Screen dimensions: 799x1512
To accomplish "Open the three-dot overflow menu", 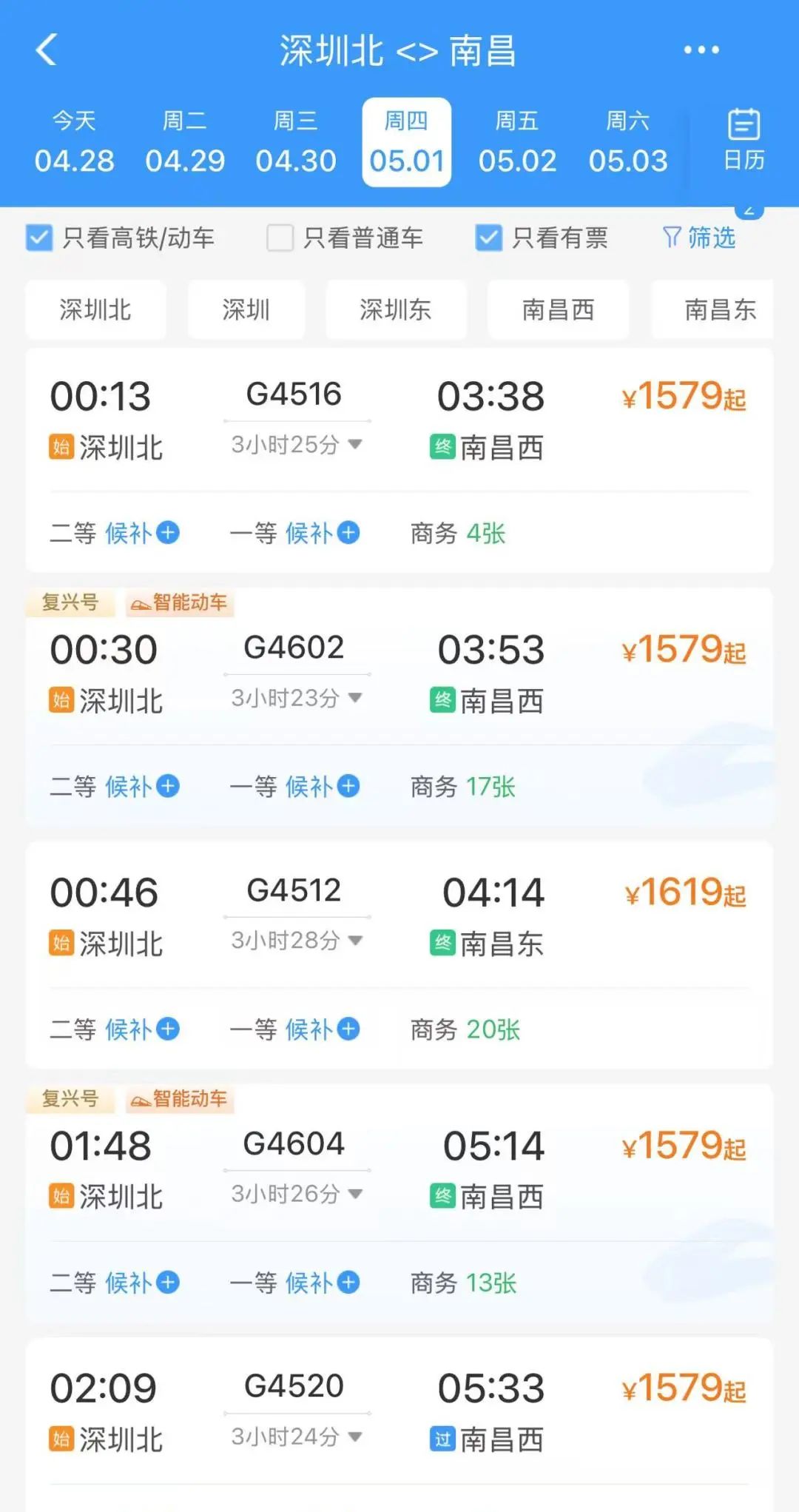I will [x=701, y=50].
